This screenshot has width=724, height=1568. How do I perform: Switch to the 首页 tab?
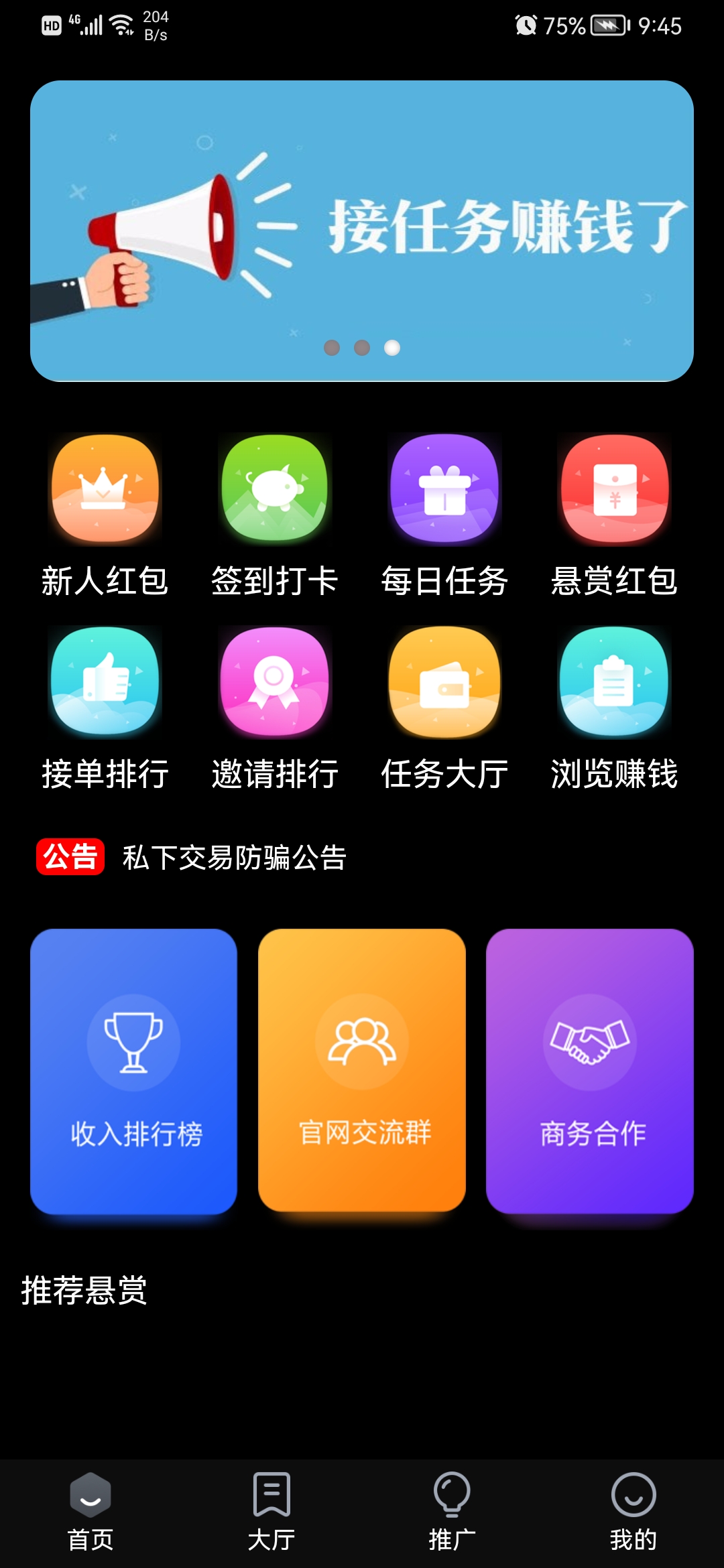(90, 1512)
